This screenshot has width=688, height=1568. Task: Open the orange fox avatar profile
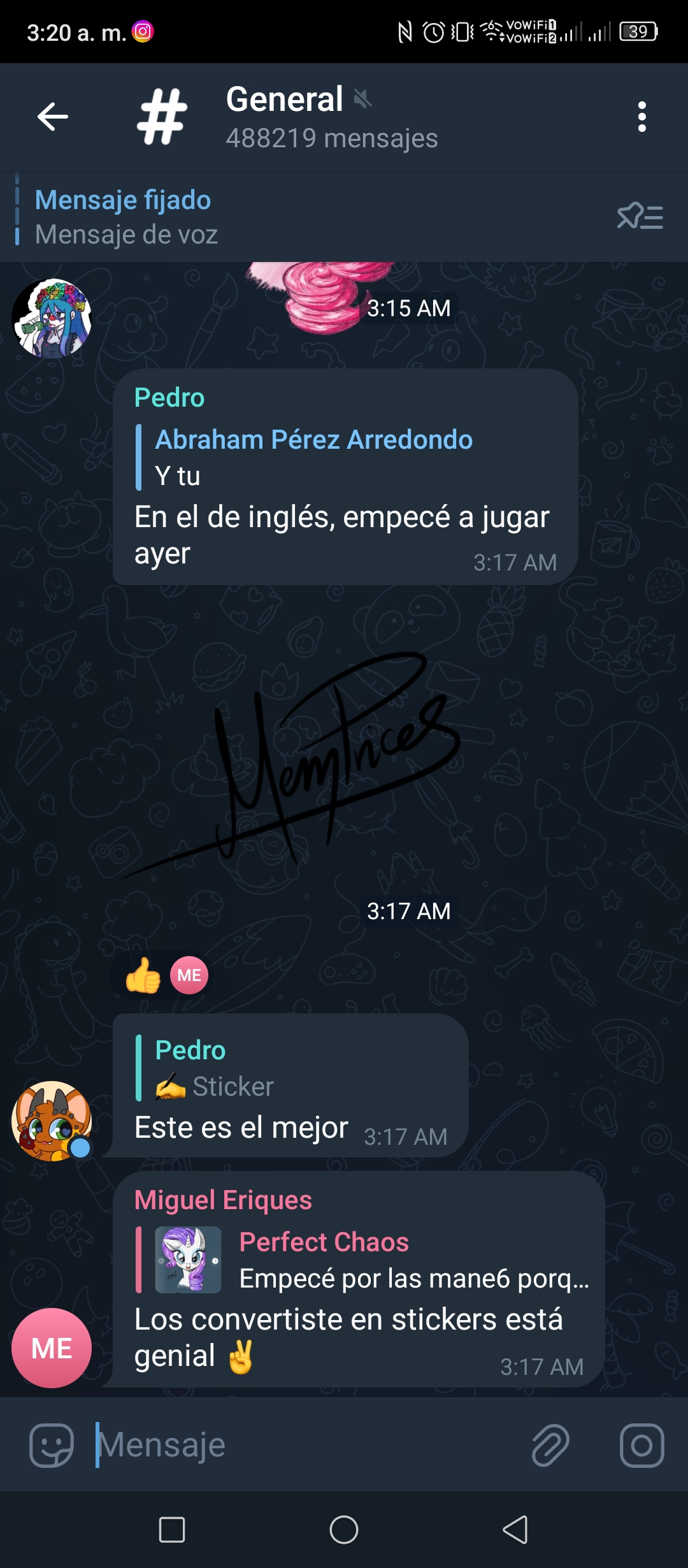click(x=52, y=1121)
